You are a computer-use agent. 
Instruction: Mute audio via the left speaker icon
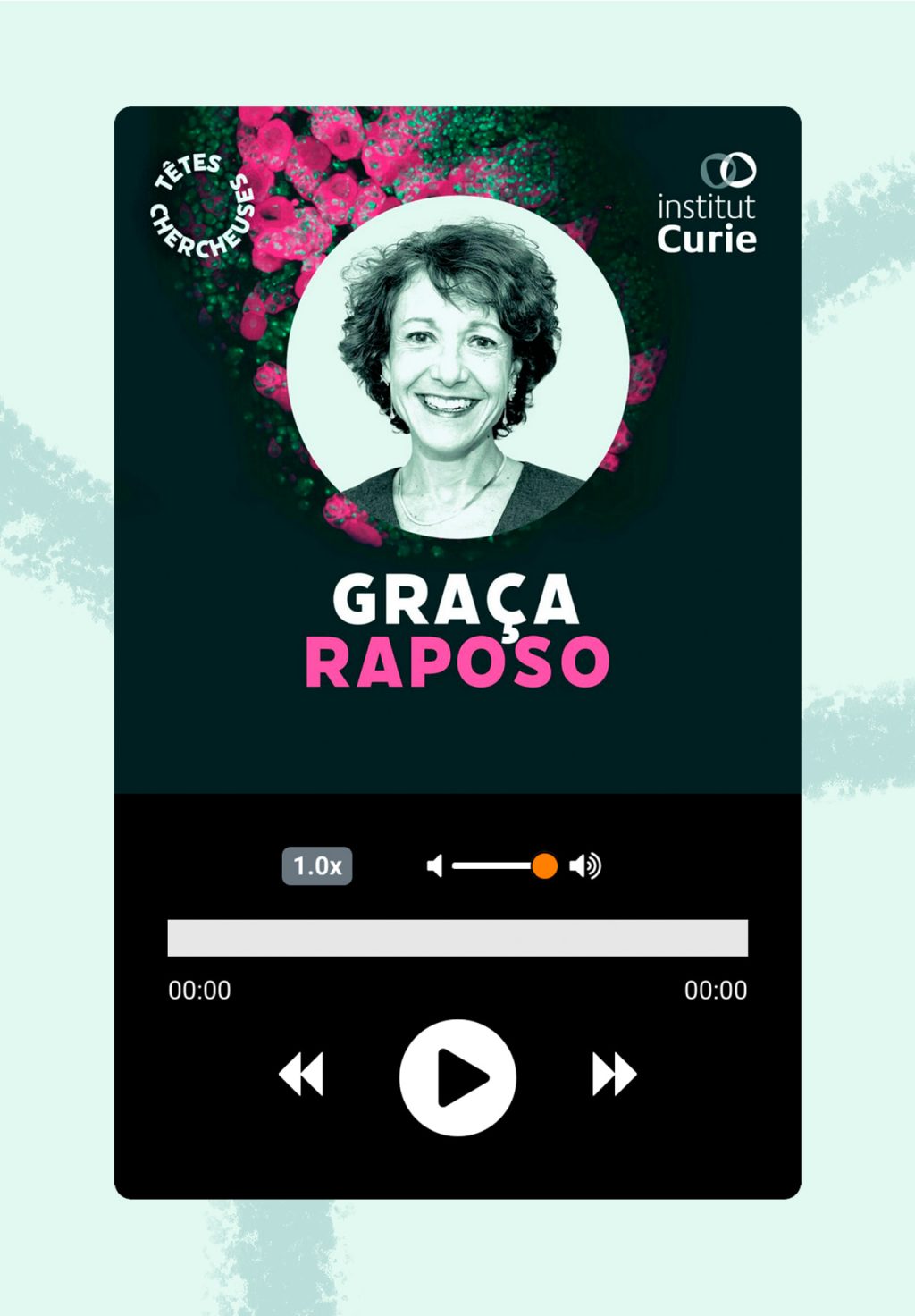point(434,865)
